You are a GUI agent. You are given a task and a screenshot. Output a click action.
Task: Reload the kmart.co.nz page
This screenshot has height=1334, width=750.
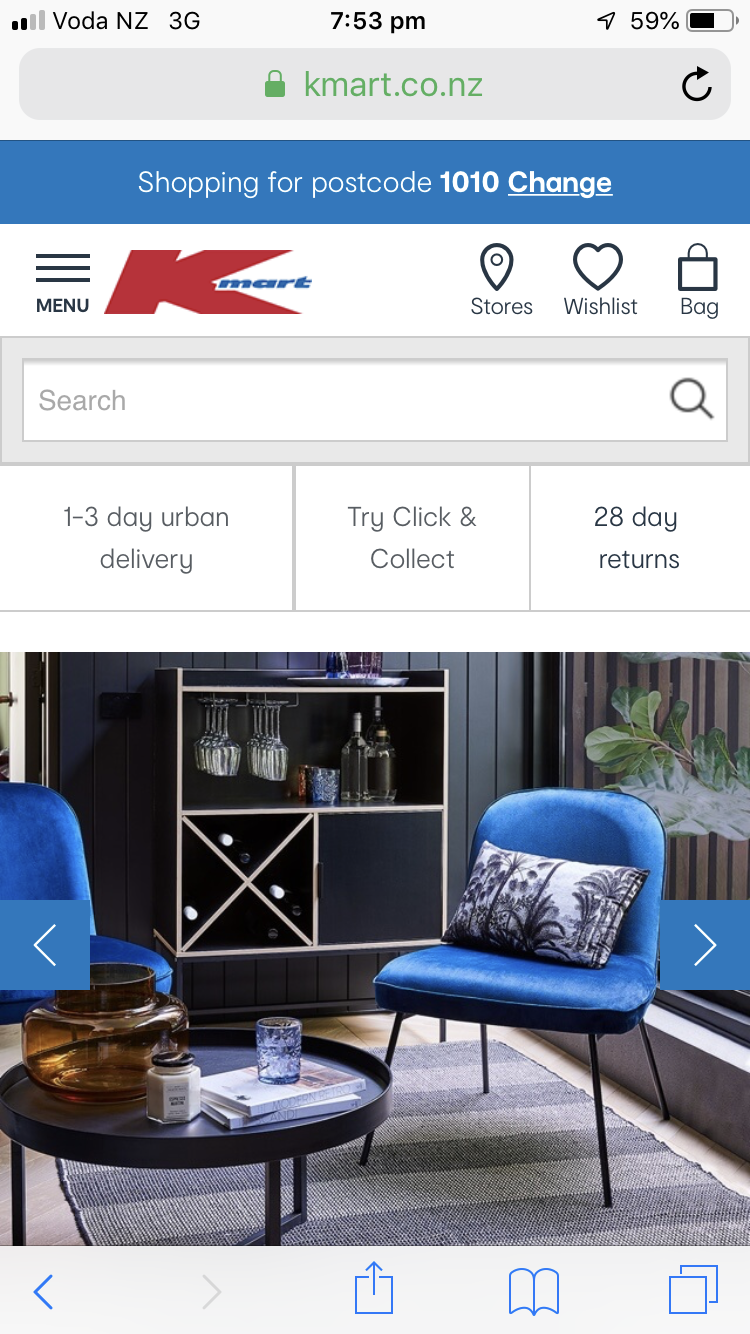[x=696, y=85]
